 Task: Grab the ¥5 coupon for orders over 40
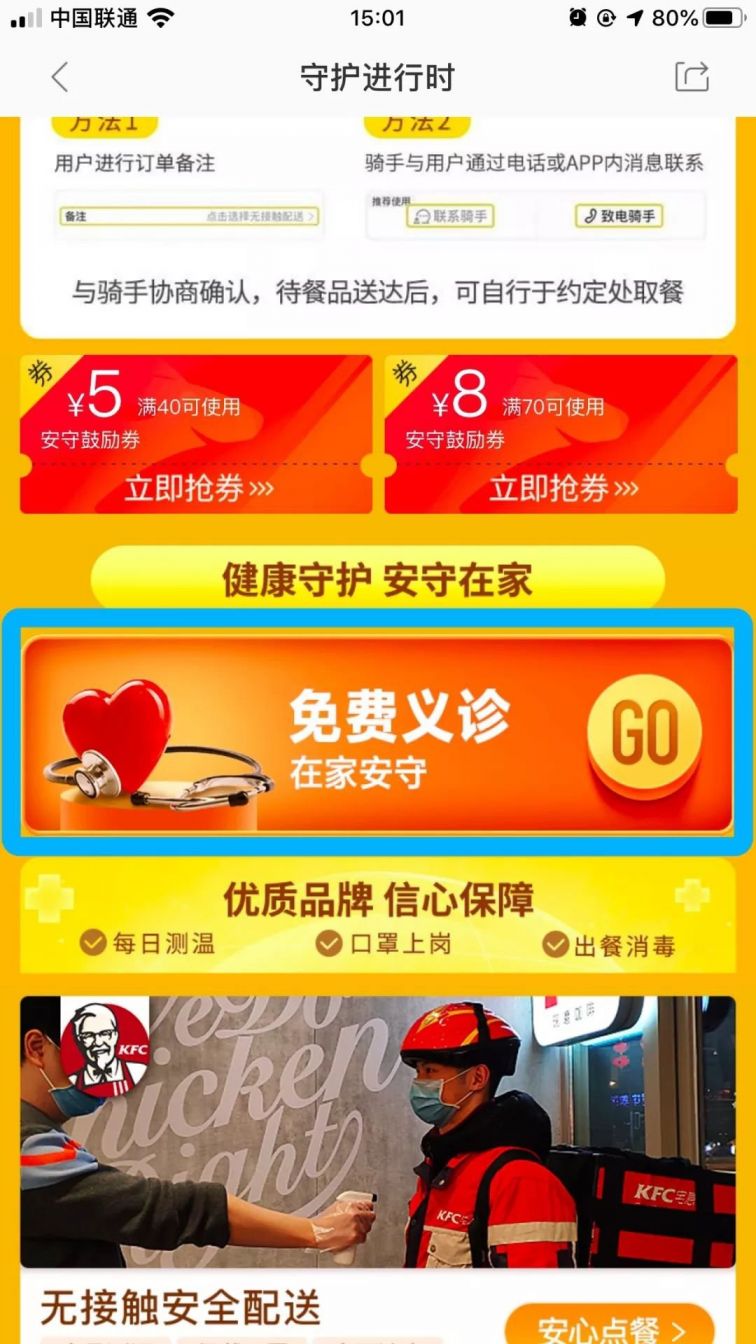click(197, 487)
